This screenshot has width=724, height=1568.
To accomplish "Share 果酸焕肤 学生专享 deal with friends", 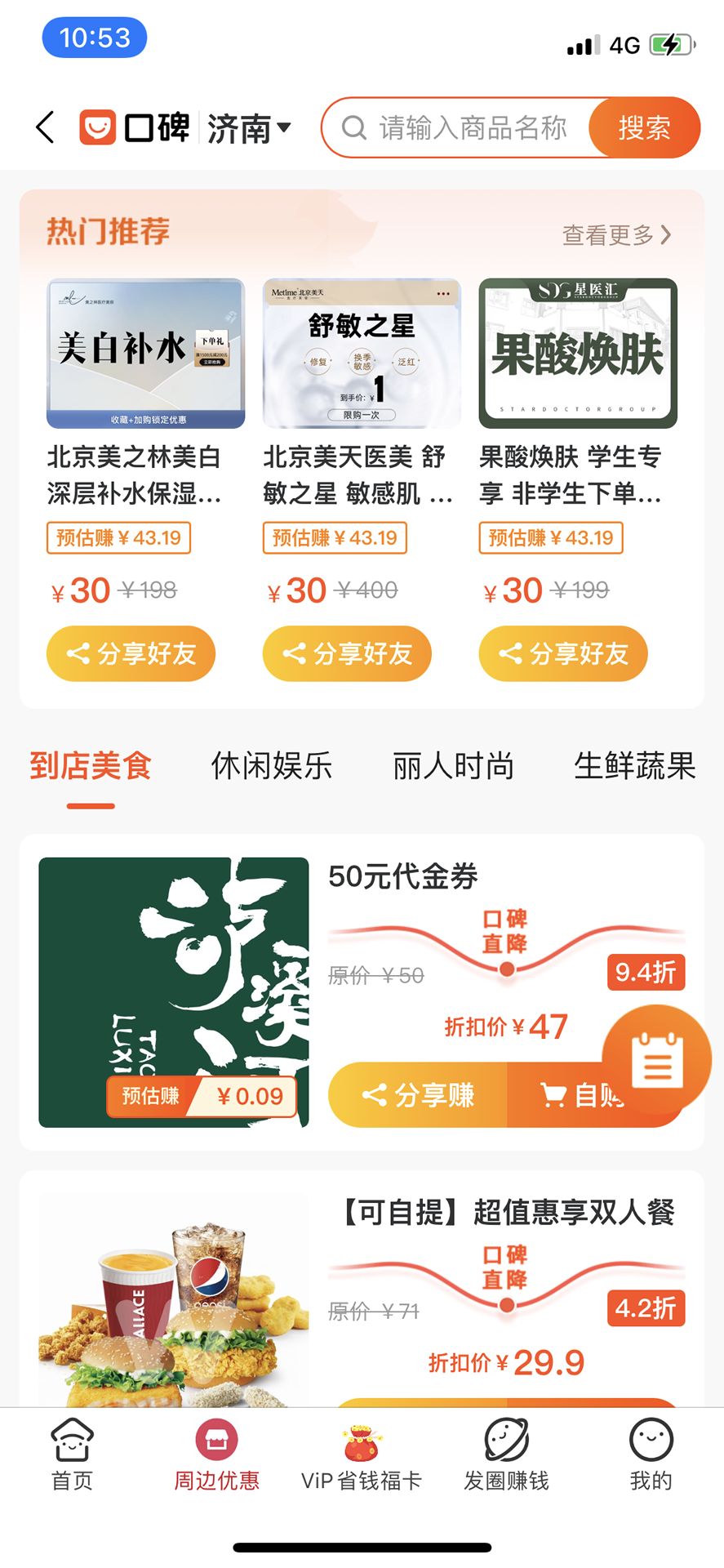I will [563, 653].
